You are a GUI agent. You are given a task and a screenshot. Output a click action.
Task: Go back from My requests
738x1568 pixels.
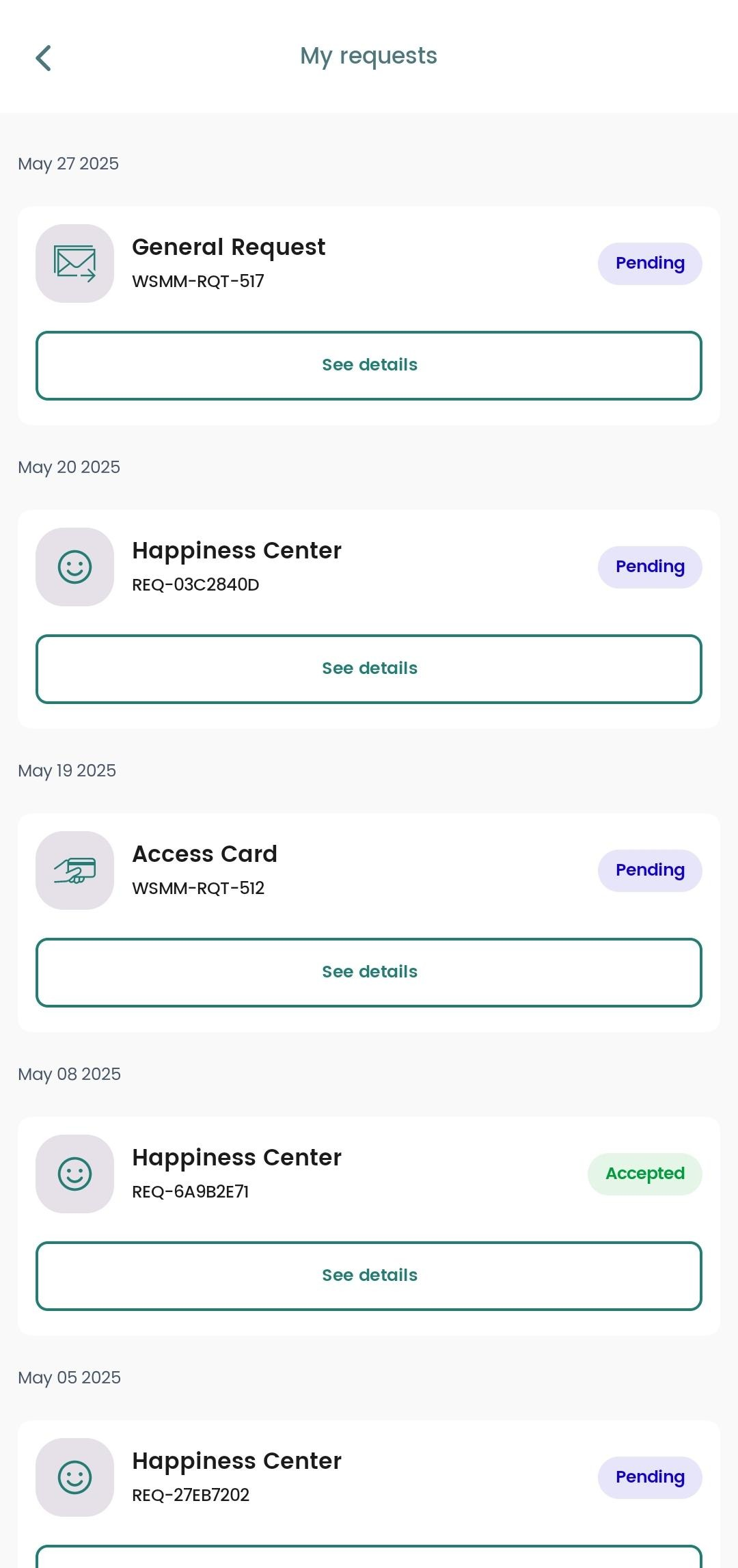43,58
